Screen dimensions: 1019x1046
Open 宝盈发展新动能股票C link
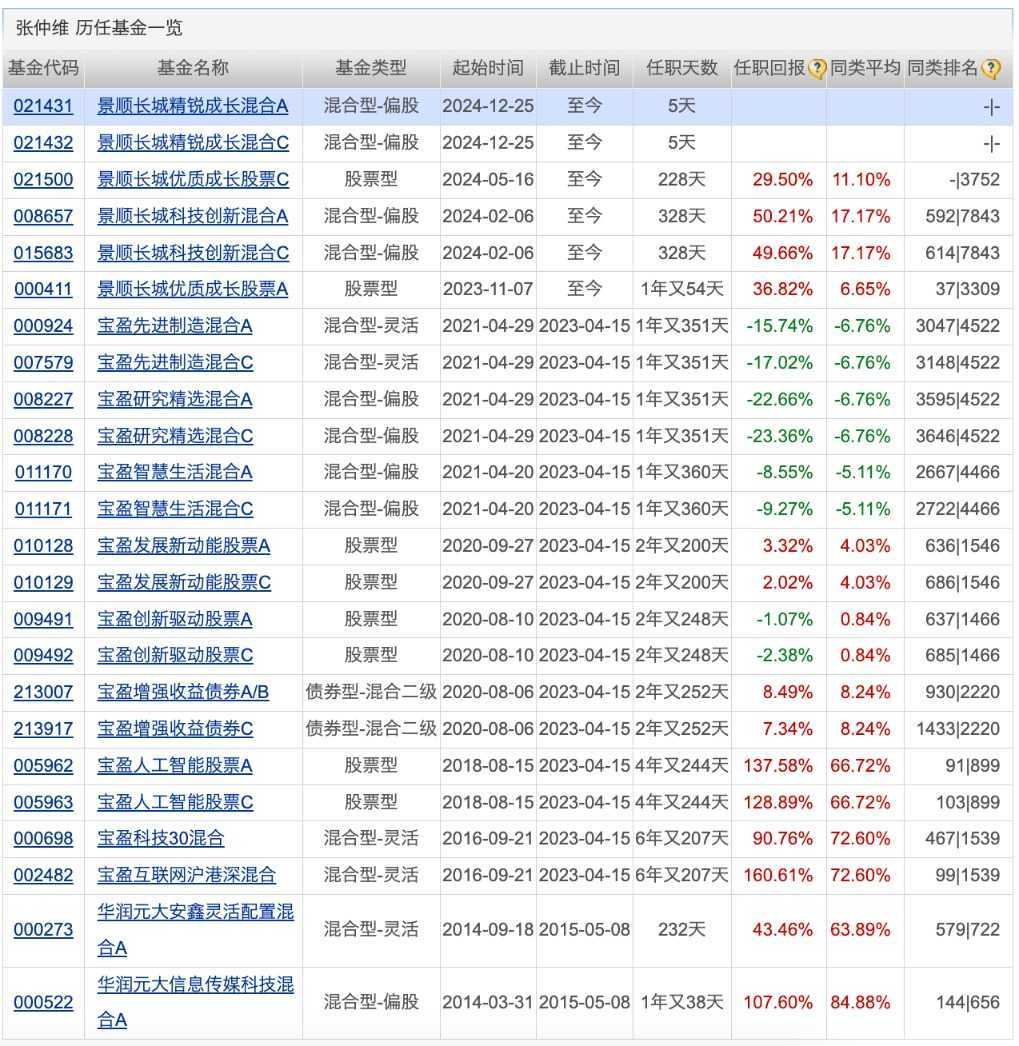coord(184,582)
